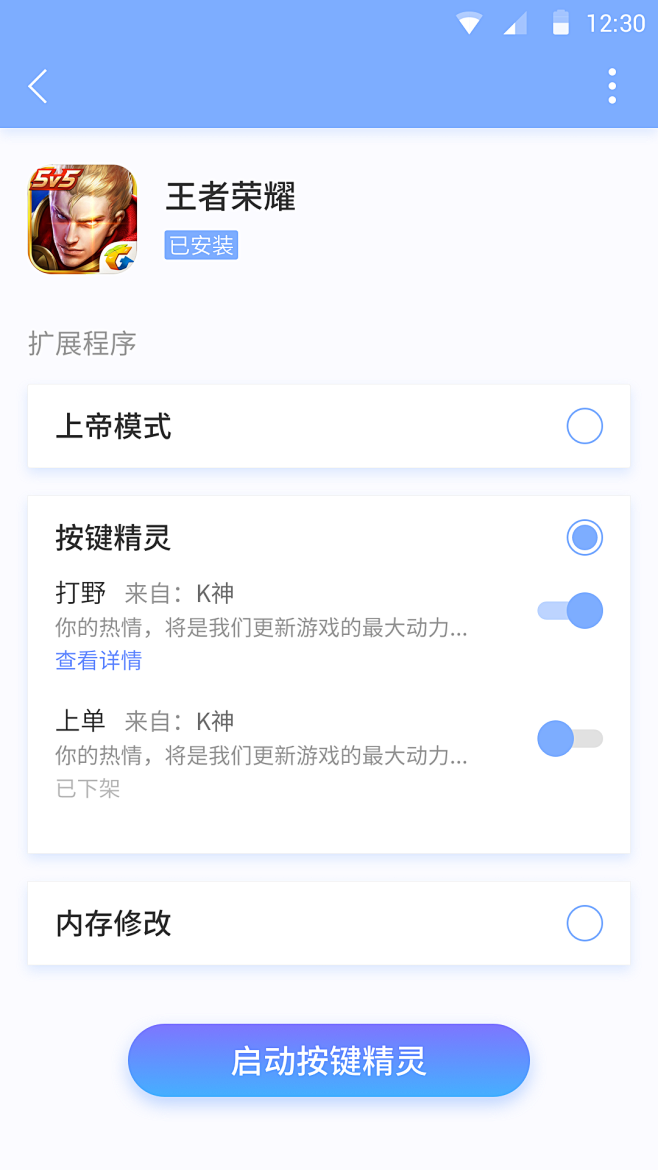
Task: Open the 查看详情 link
Action: click(x=98, y=660)
